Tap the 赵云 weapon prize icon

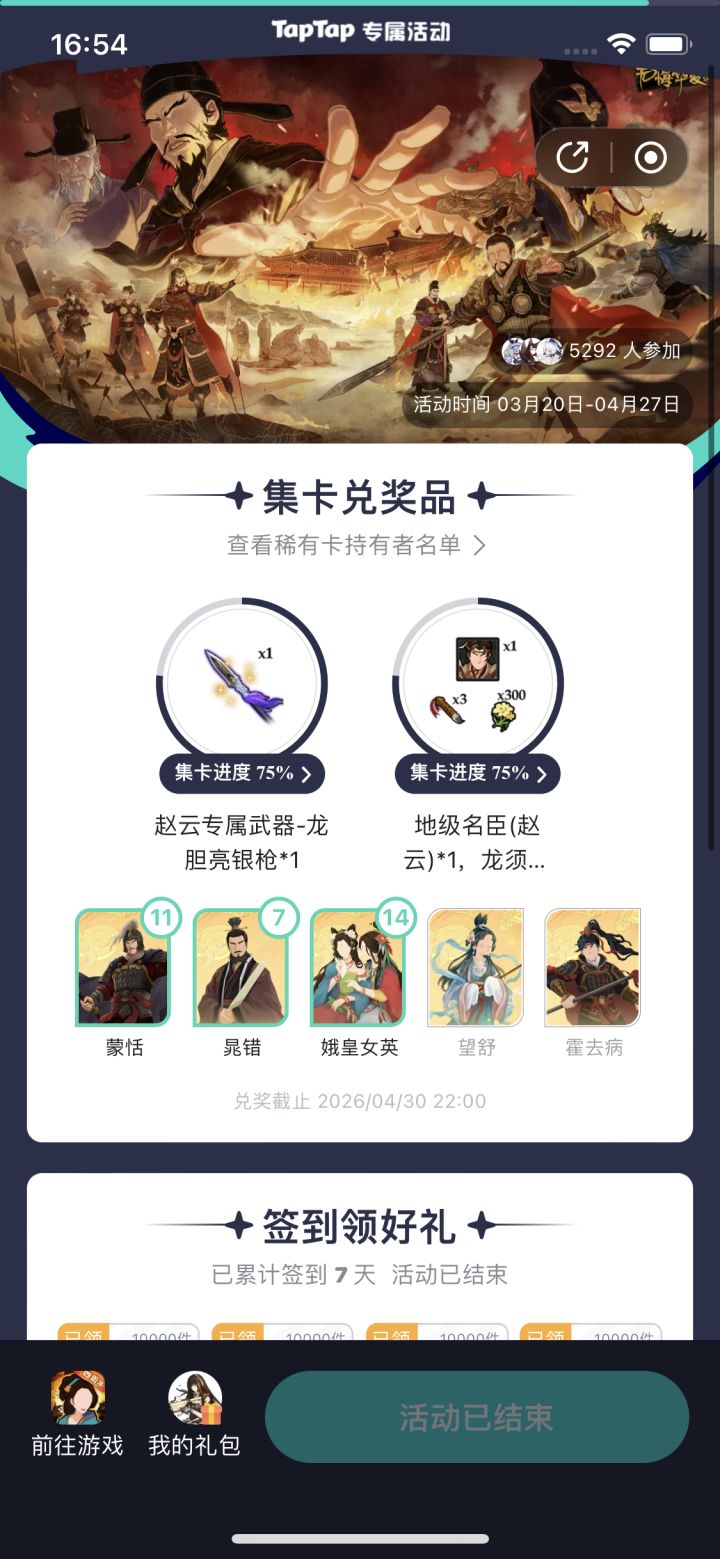pos(240,680)
